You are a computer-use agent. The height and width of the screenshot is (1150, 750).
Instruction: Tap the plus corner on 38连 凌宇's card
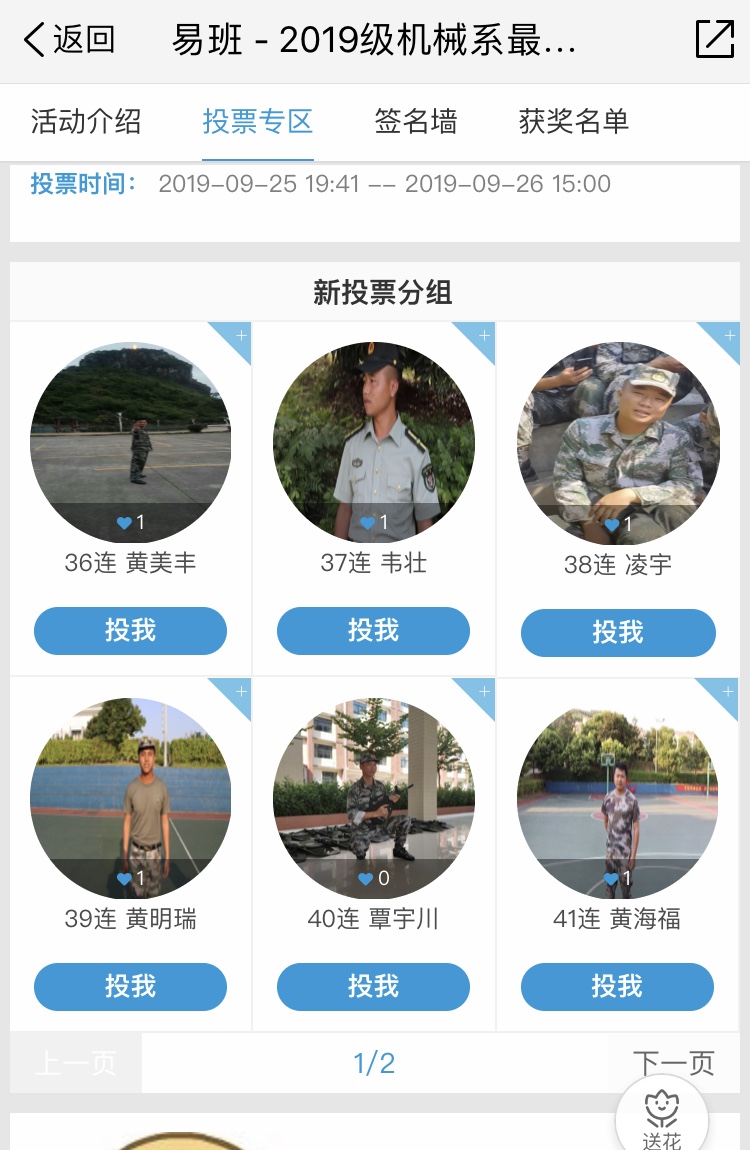pyautogui.click(x=727, y=335)
